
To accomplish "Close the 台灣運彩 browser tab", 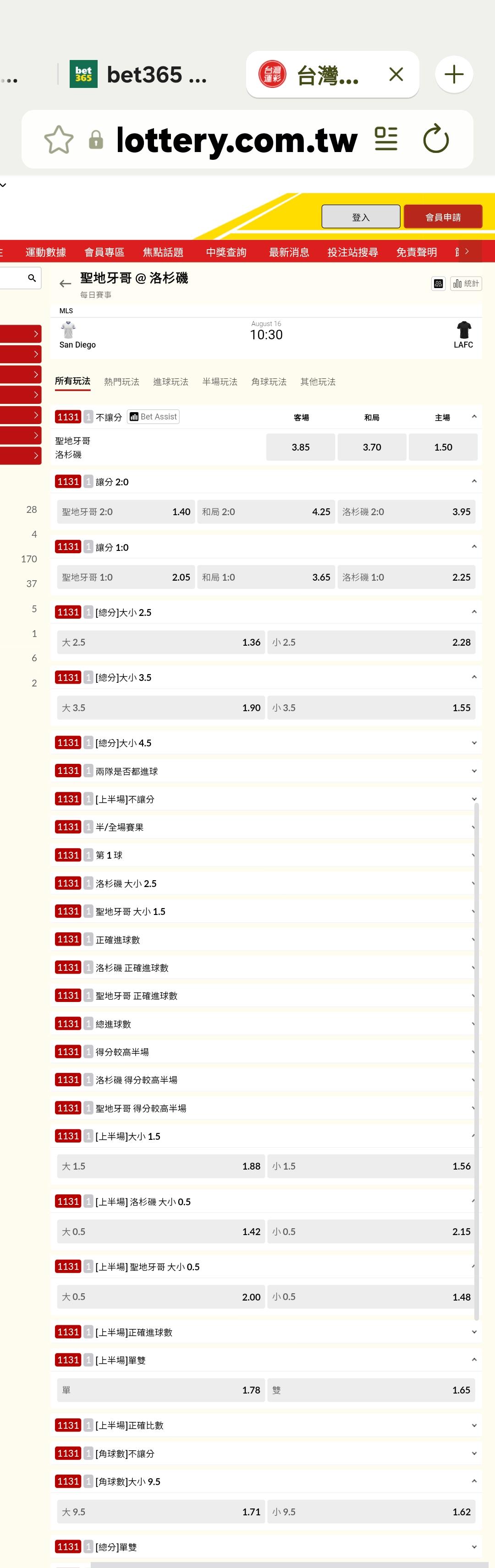I will coord(396,74).
